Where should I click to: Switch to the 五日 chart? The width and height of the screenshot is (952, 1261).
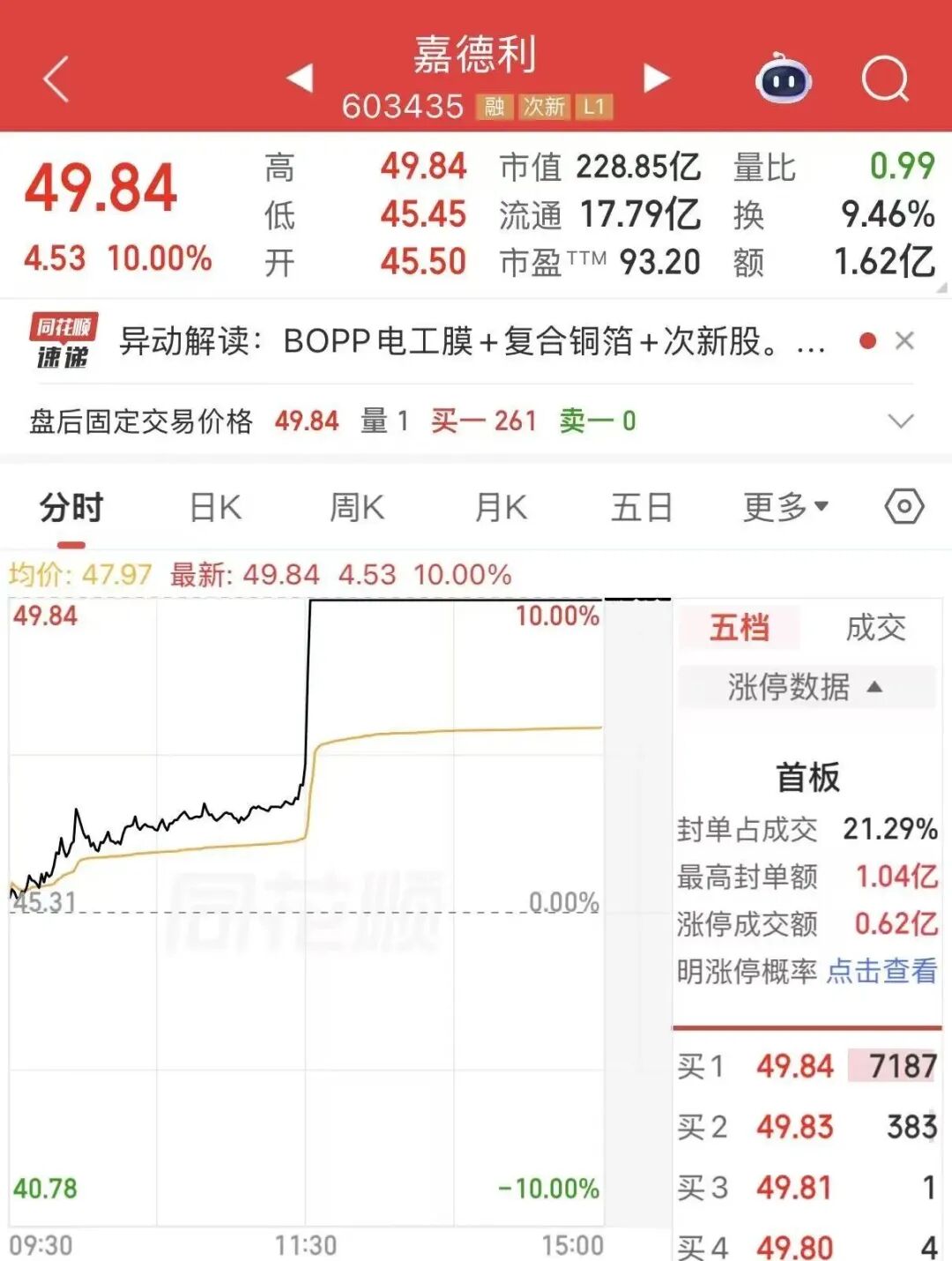click(x=642, y=508)
